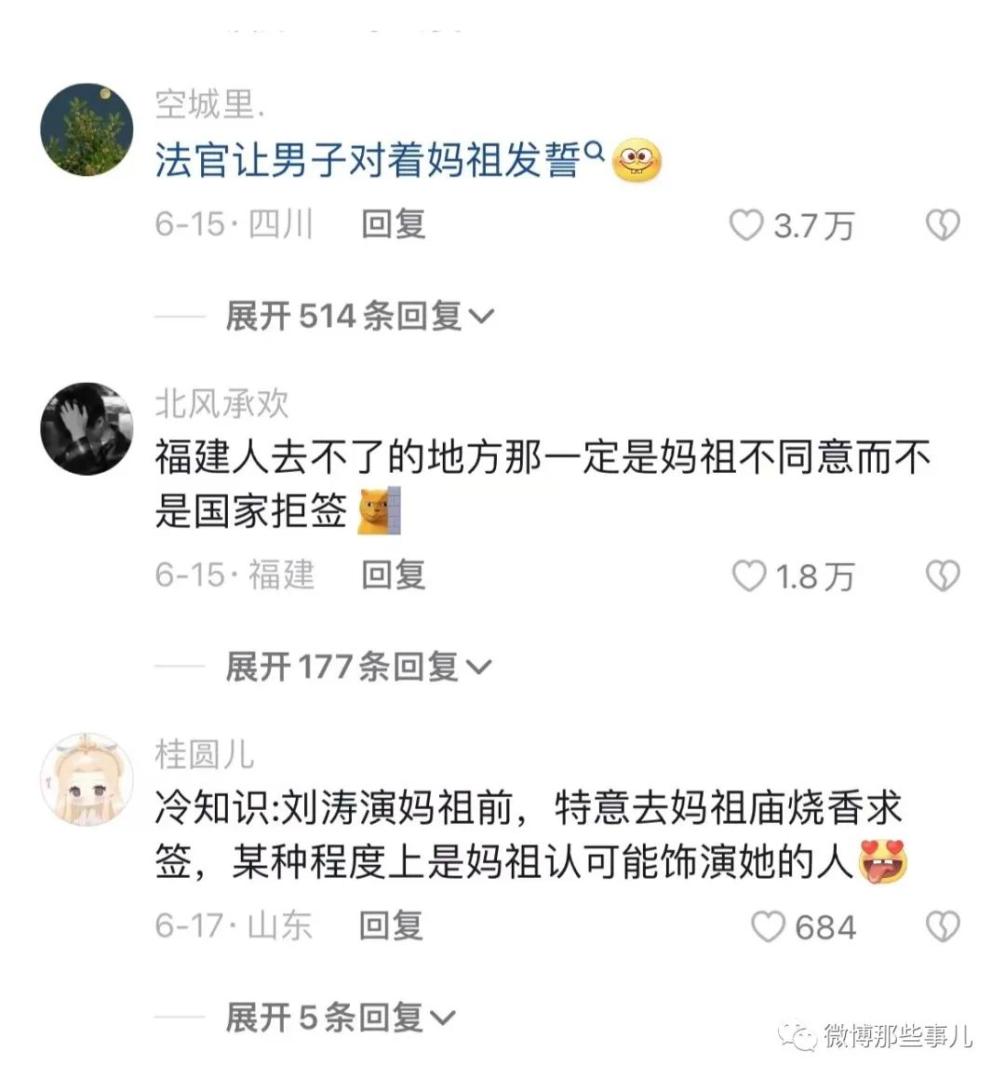Open 空城里's profile picture
This screenshot has height=1080, width=1005.
87,129
